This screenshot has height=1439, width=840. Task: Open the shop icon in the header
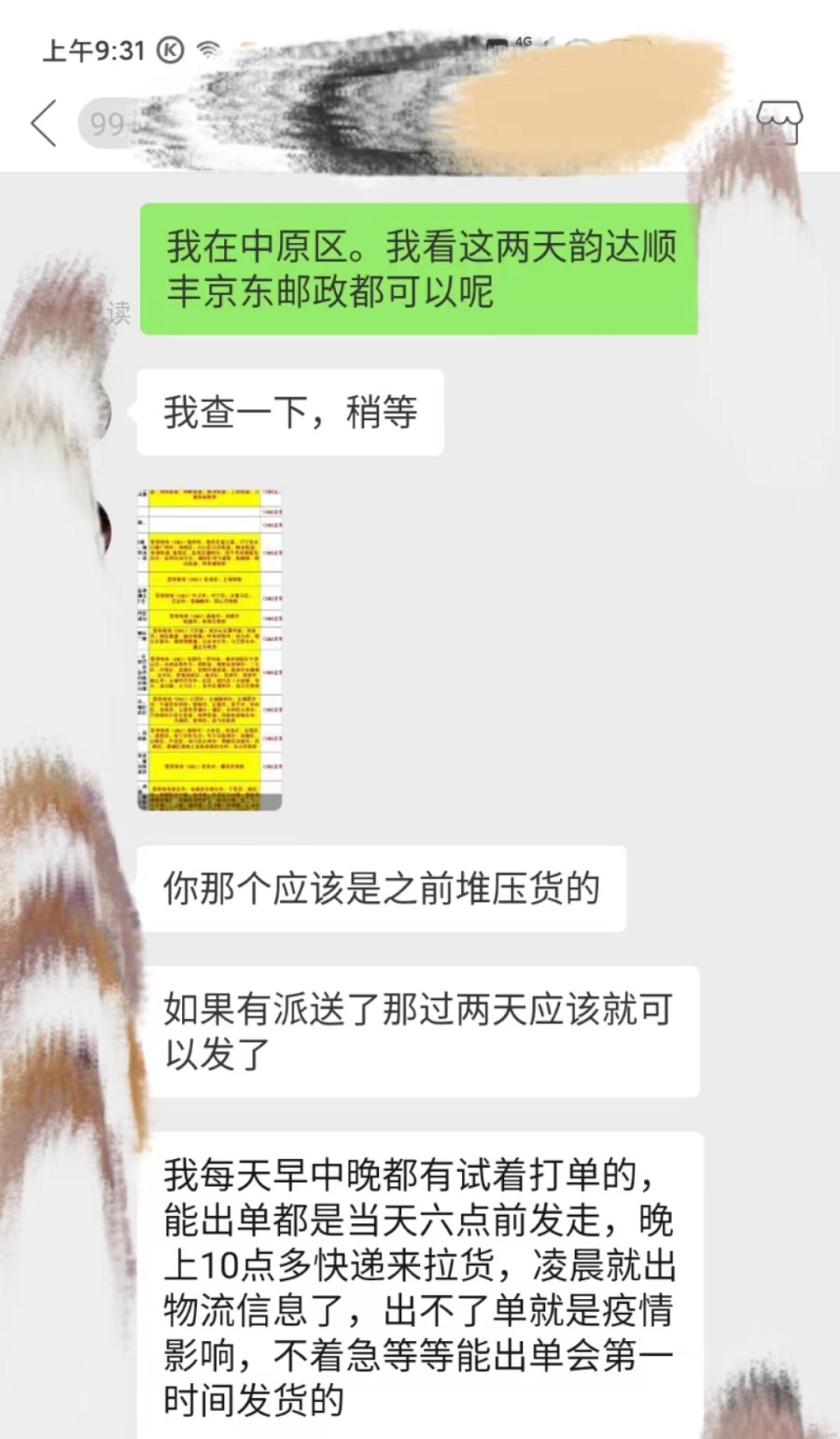pos(778,122)
